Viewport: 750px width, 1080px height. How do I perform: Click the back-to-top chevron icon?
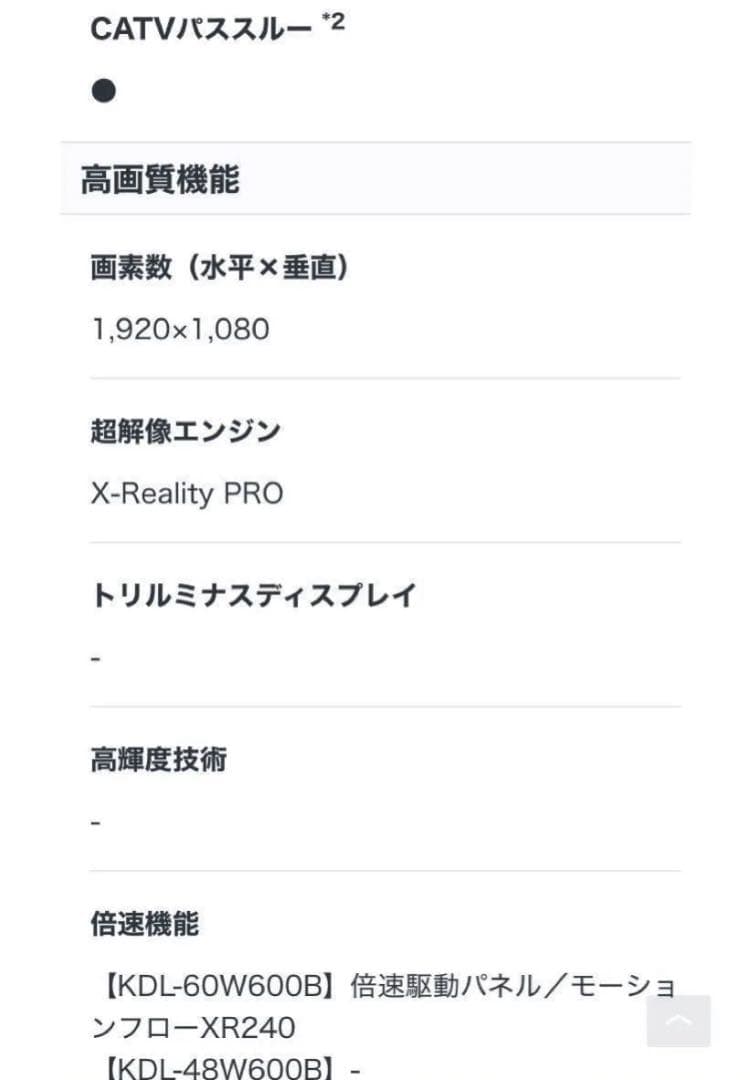tap(679, 1022)
